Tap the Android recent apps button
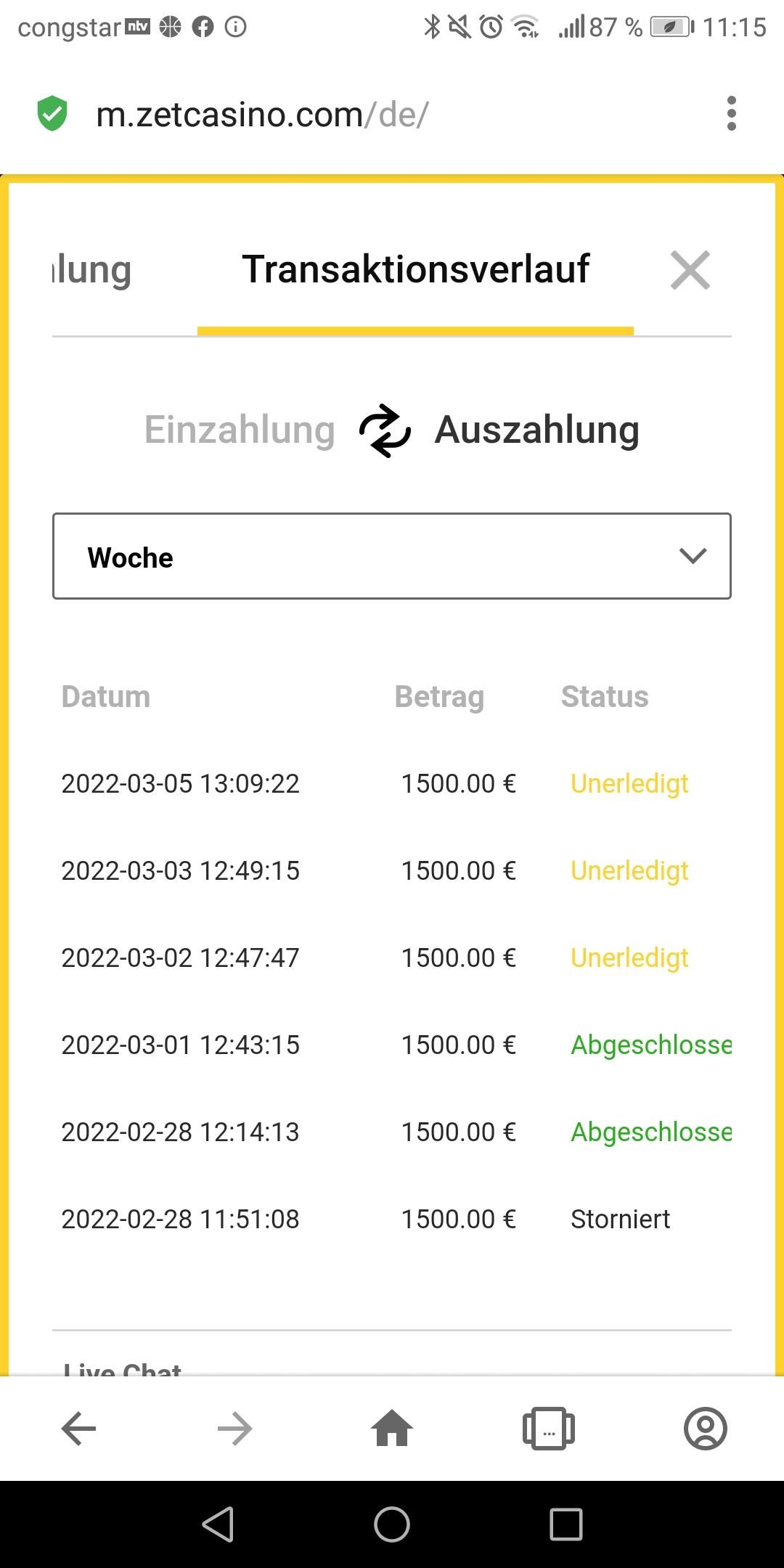This screenshot has width=784, height=1568. tap(566, 1524)
